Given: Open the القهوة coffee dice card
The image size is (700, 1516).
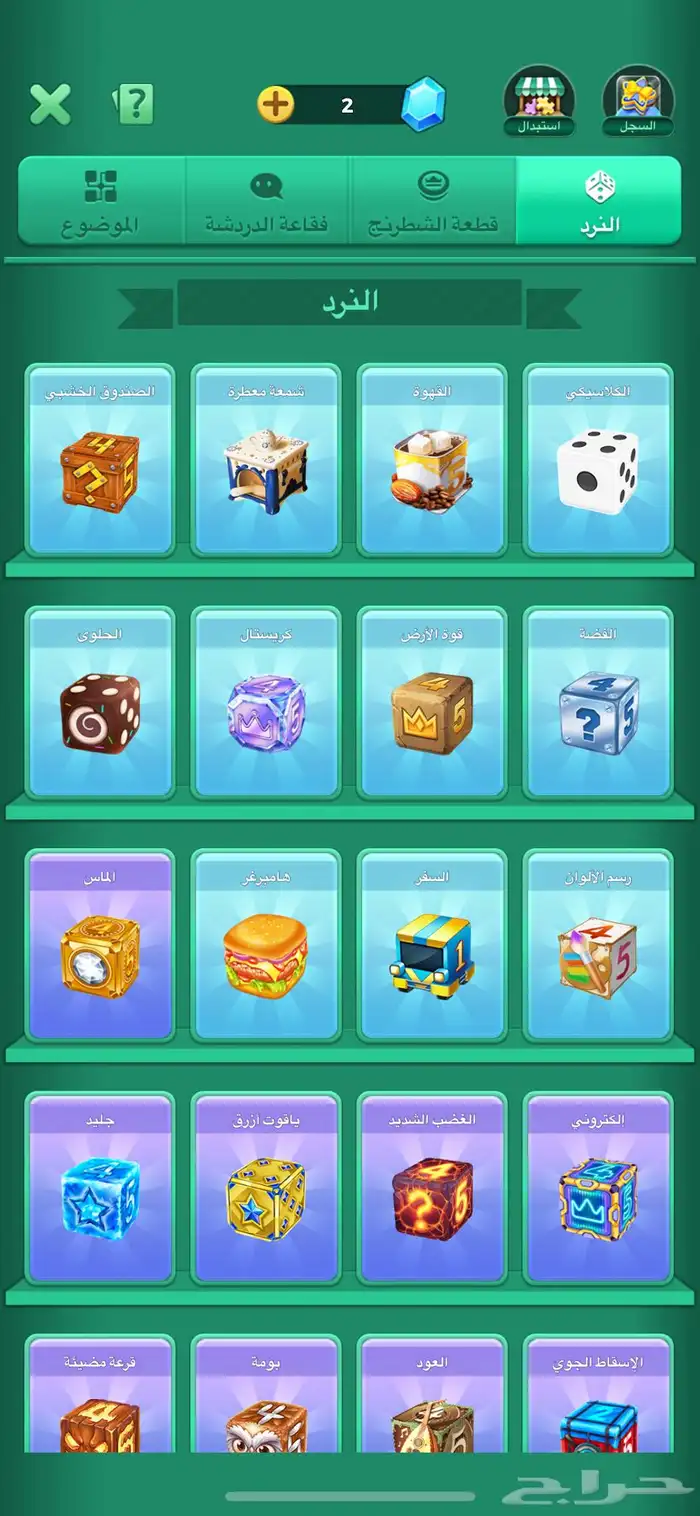Looking at the screenshot, I should (432, 460).
